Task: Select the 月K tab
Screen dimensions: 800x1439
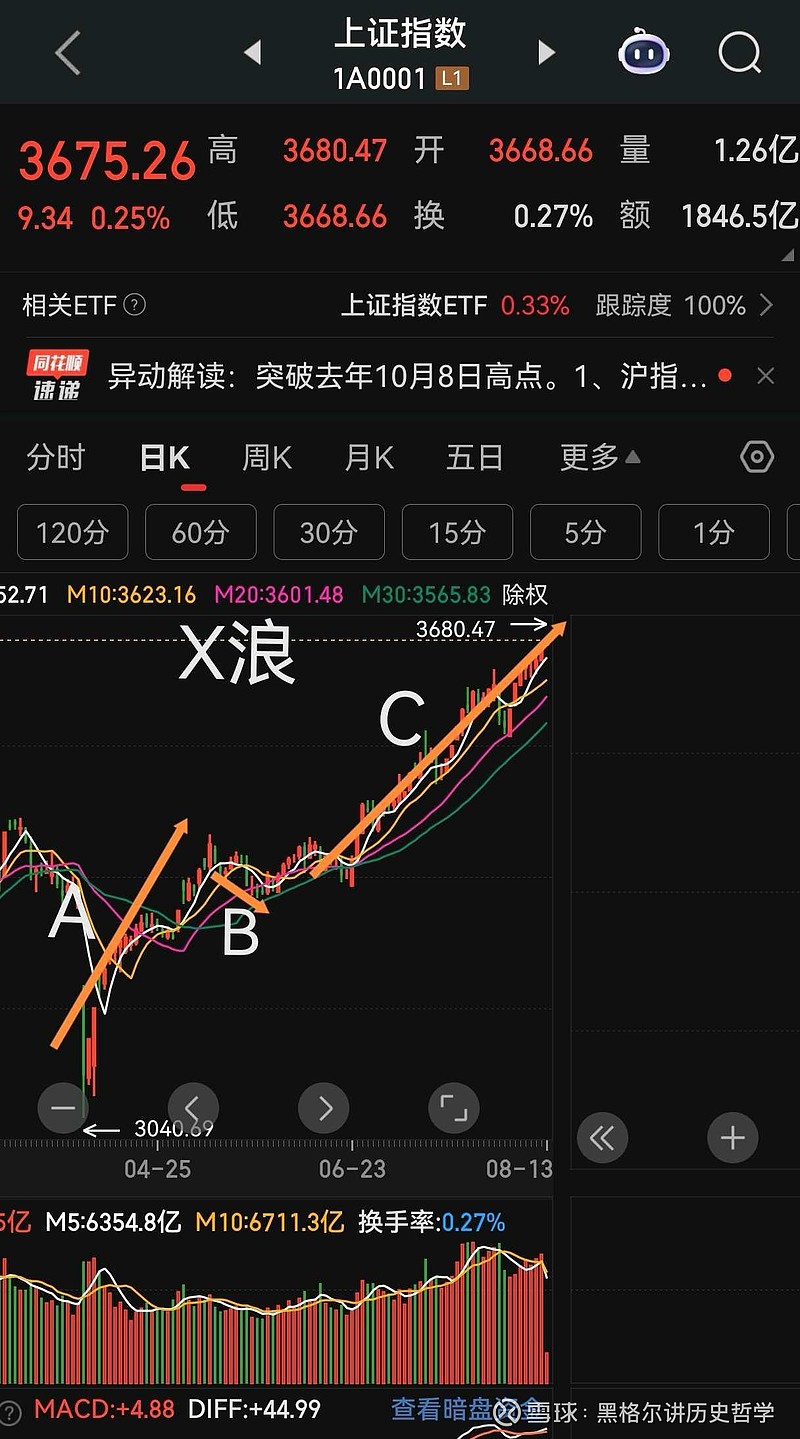Action: [x=369, y=458]
